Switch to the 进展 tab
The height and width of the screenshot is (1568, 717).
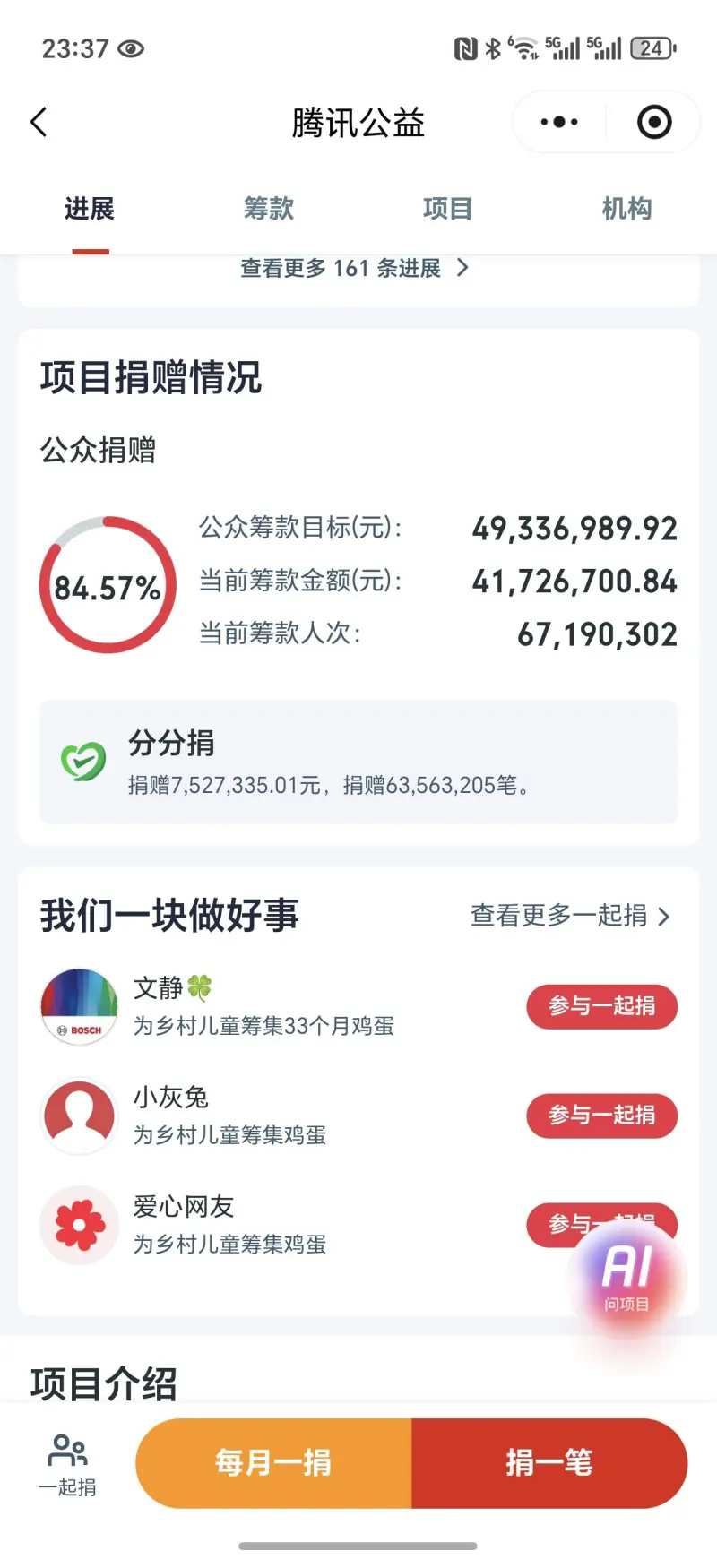90,209
